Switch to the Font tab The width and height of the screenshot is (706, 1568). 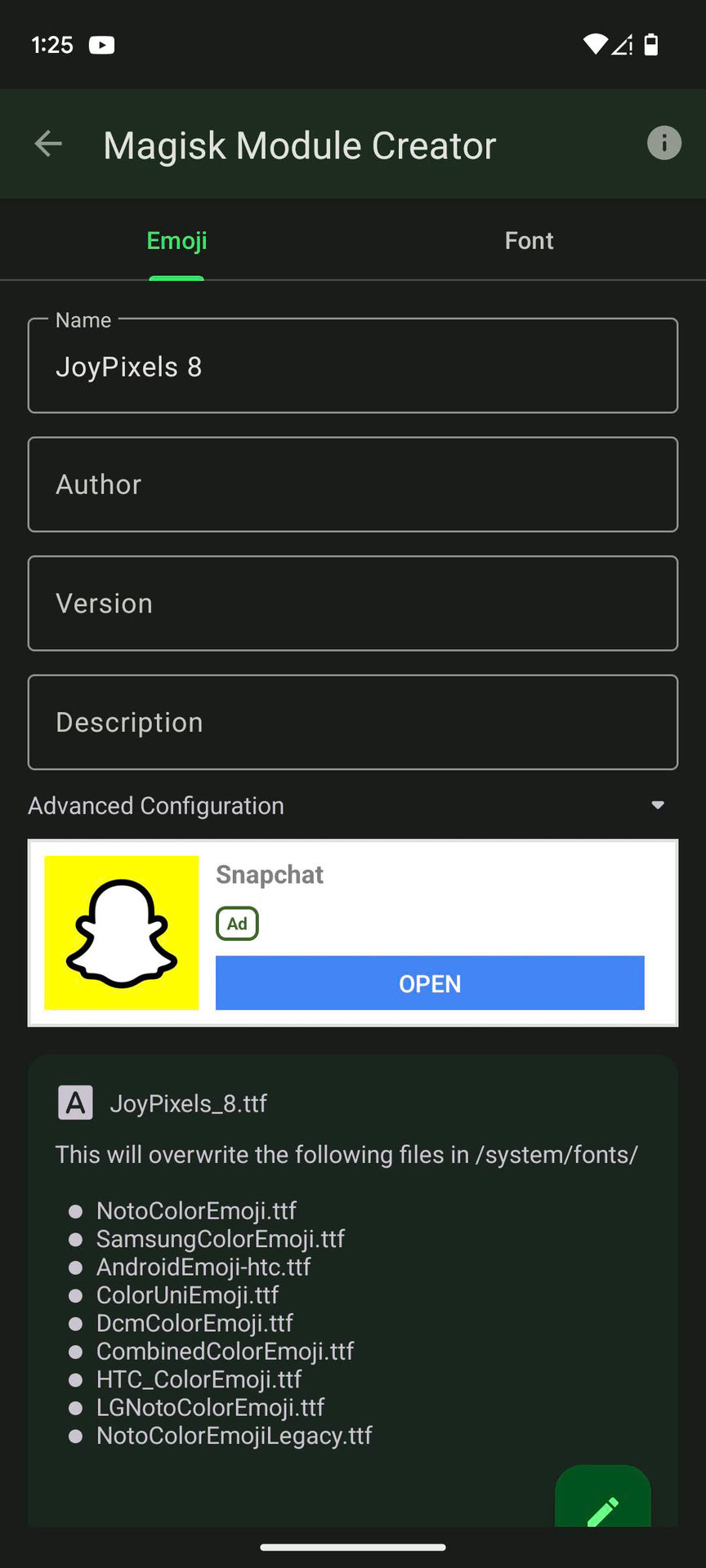pyautogui.click(x=529, y=241)
